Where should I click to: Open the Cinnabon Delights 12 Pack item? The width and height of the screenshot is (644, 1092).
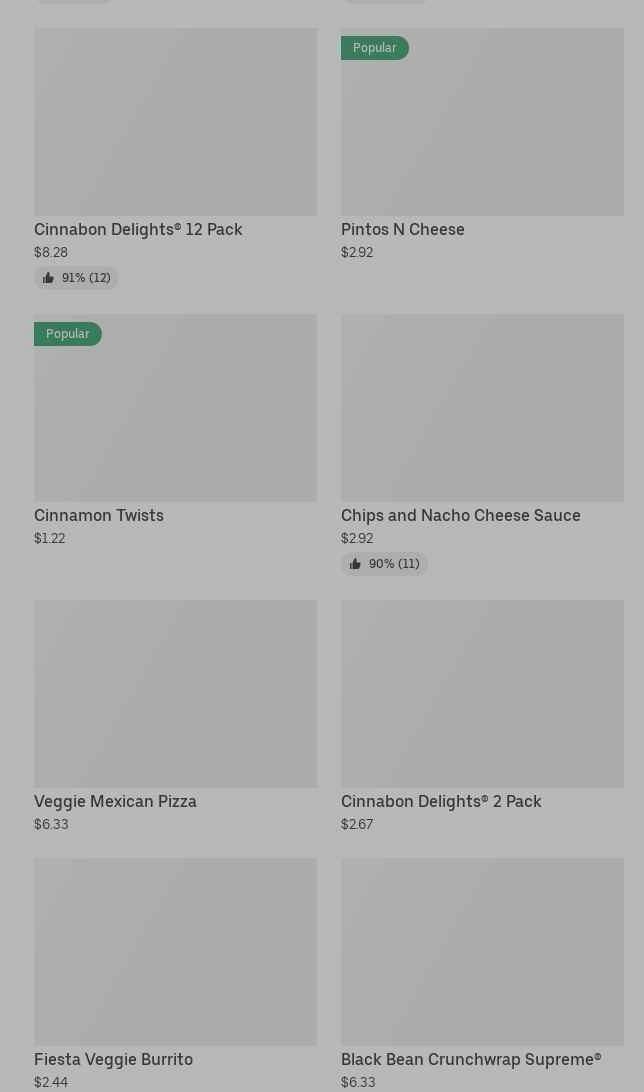coord(175,123)
